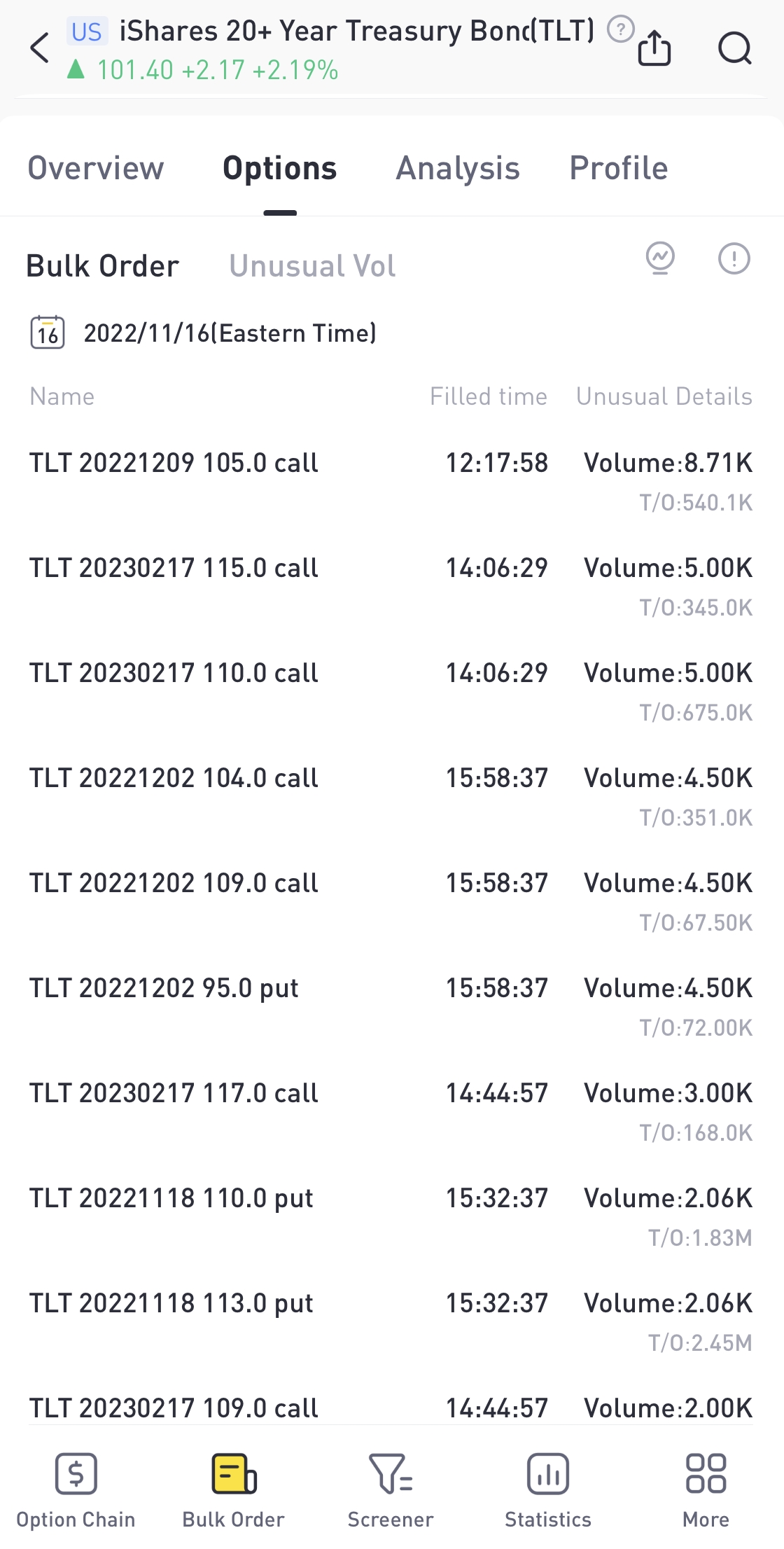
Task: View TLT 20221118 113.0 put order
Action: tap(171, 1303)
